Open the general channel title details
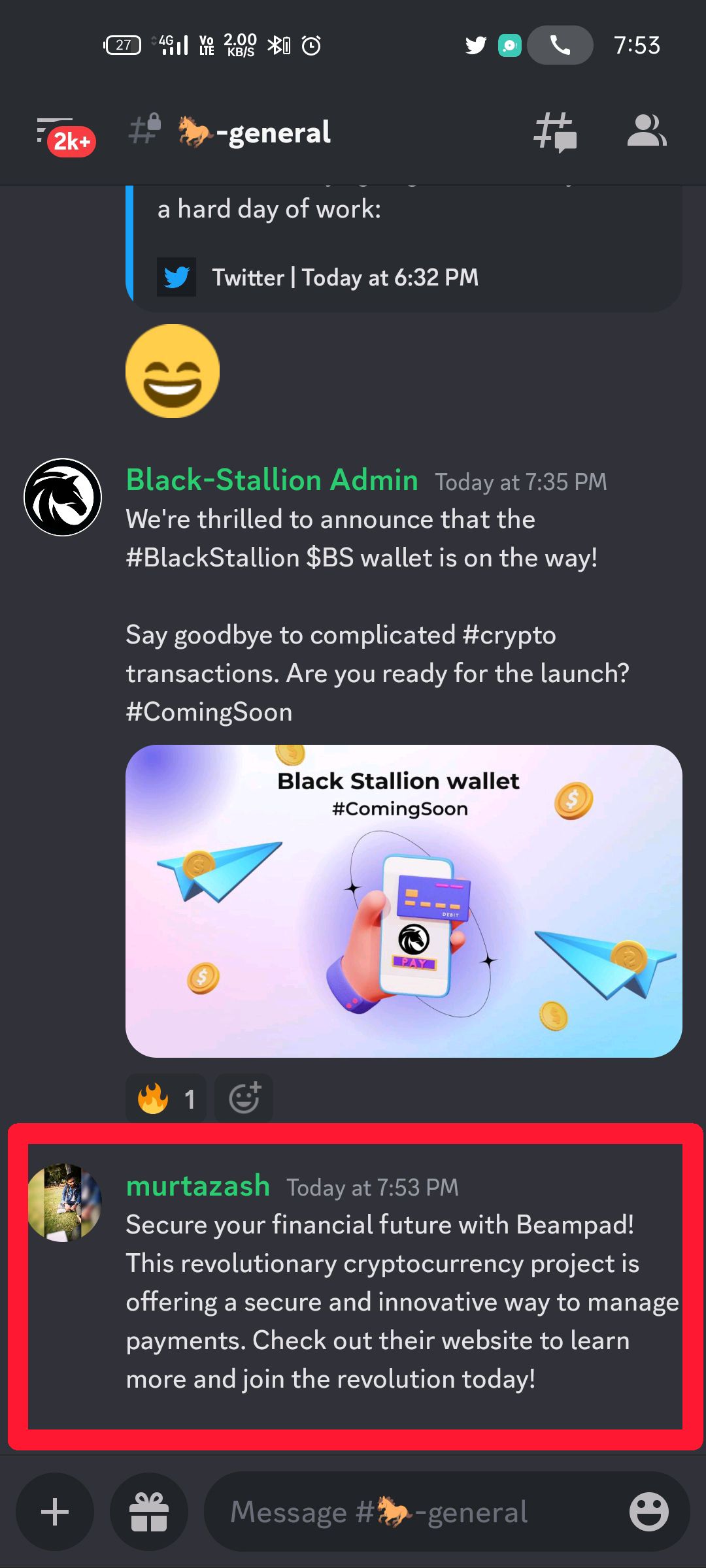 click(x=255, y=133)
